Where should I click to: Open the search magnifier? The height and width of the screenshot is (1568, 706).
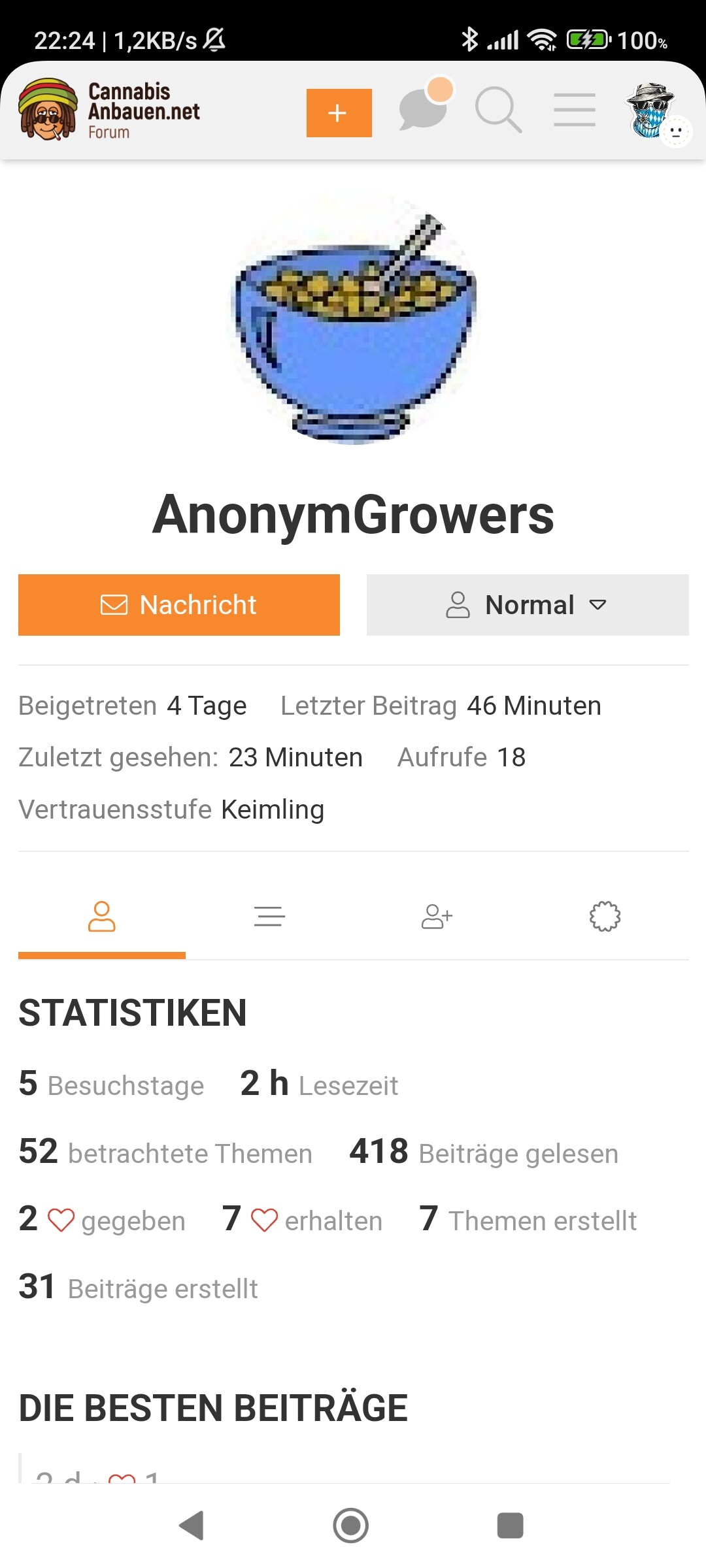coord(498,110)
